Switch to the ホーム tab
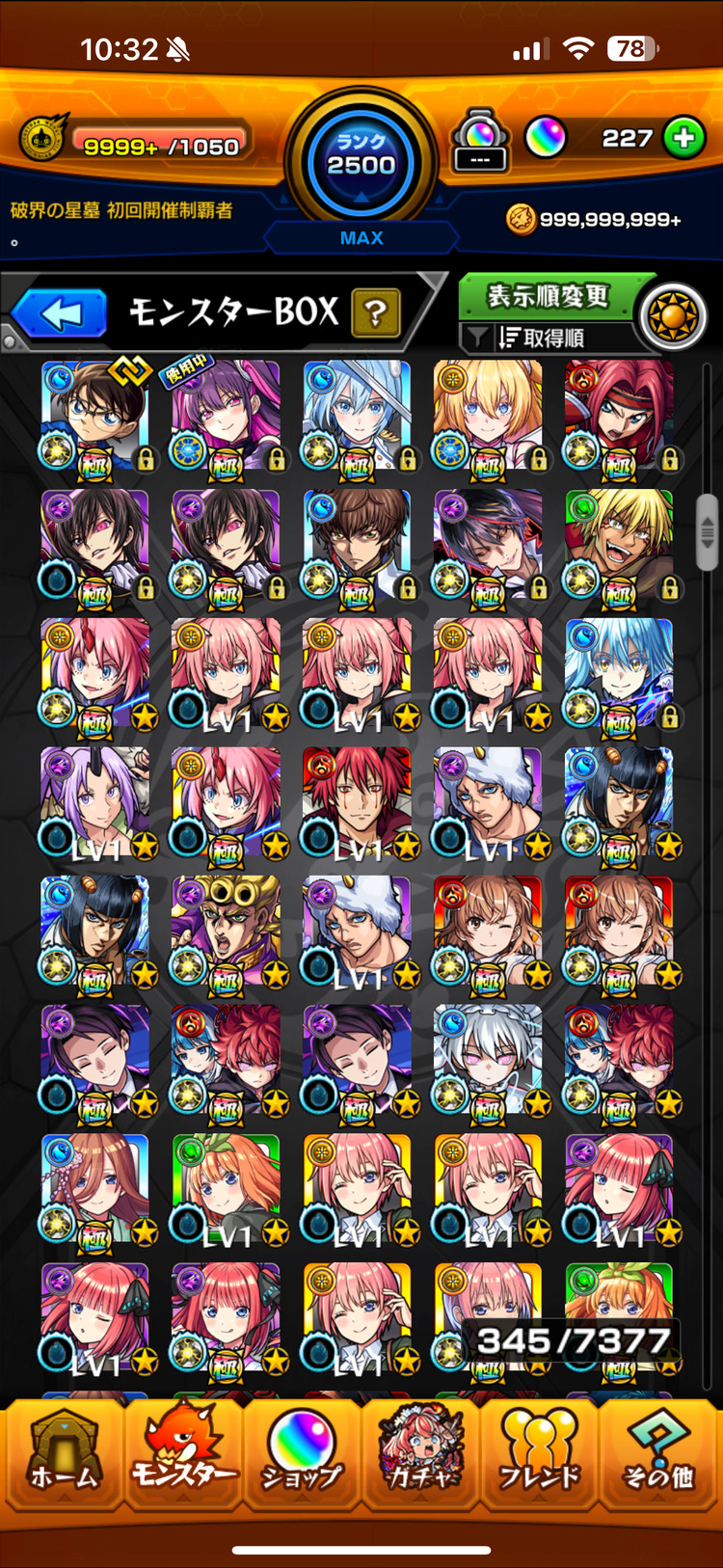 (x=64, y=1456)
